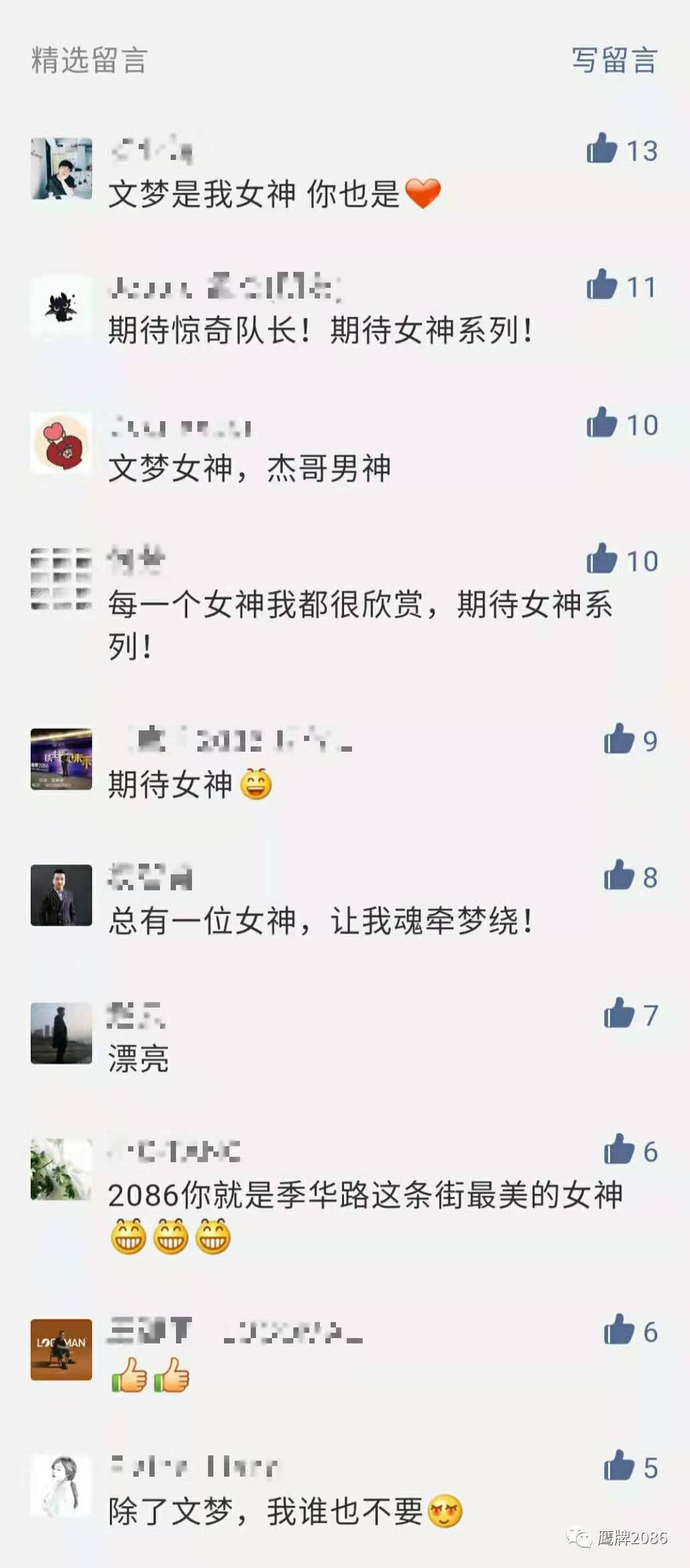Like the comment 期待惊奇队长！期待女神系列！
The image size is (690, 1568).
[x=602, y=285]
